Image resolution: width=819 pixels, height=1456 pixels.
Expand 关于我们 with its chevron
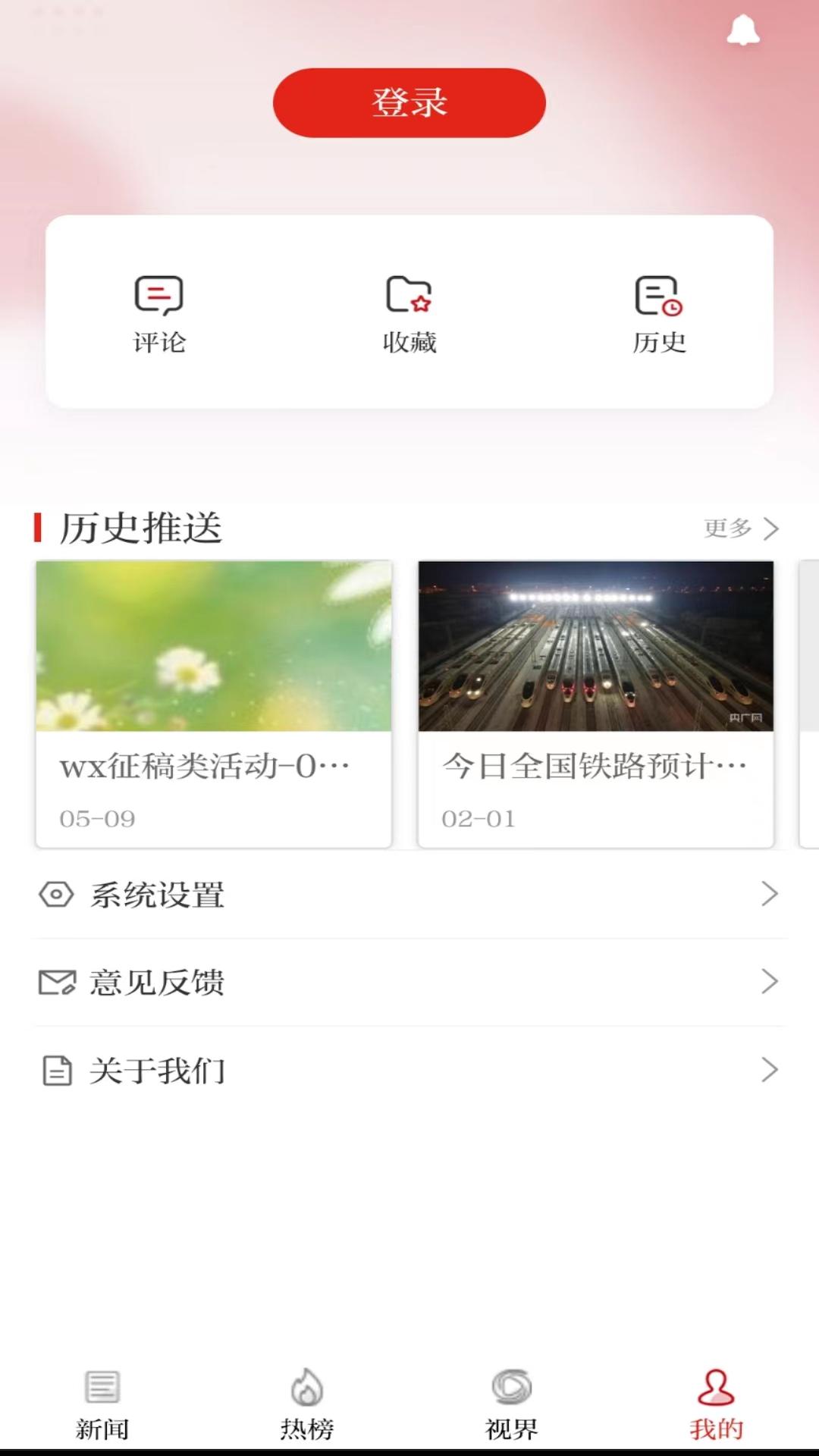[770, 1071]
